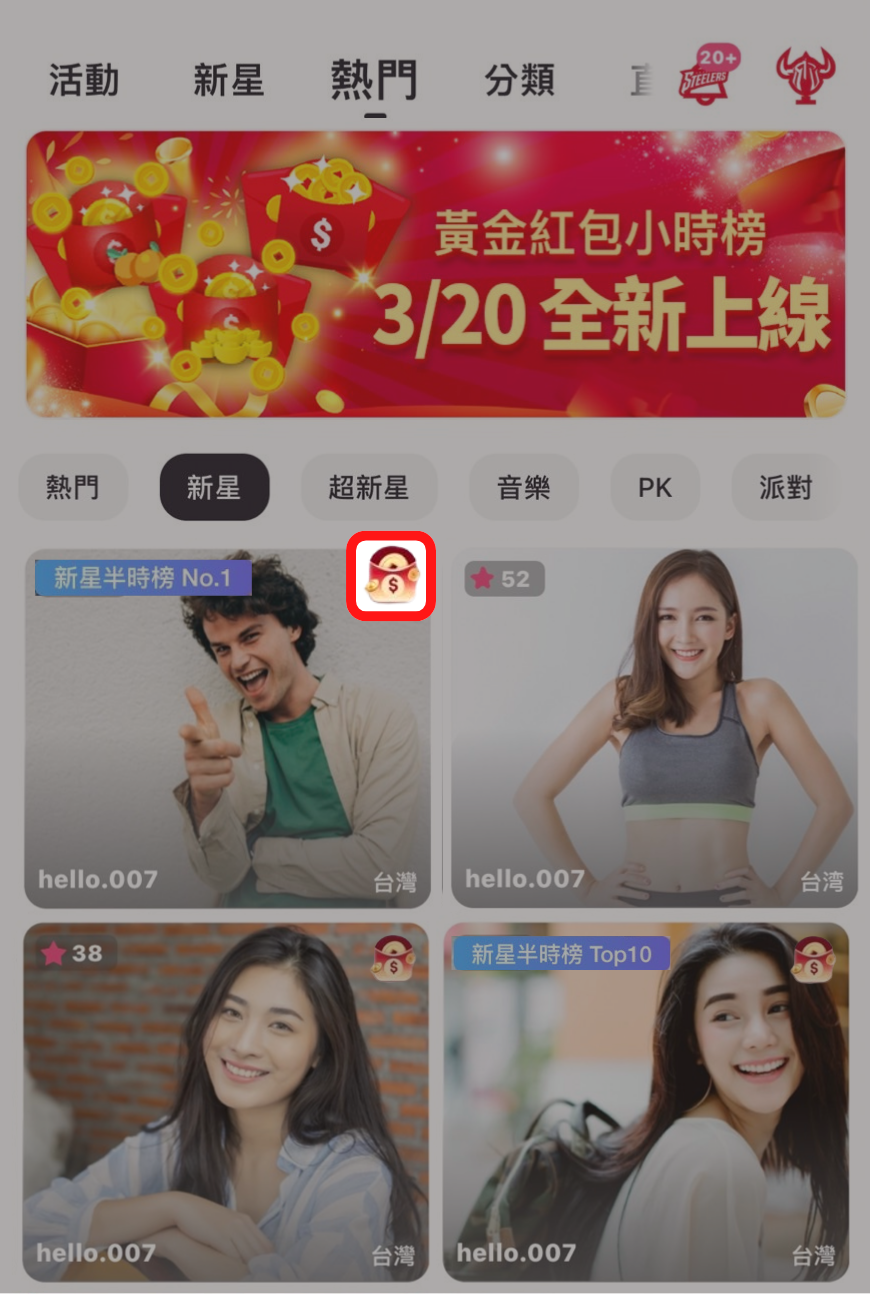Tap the red envelope on the Top10 stream
This screenshot has width=870, height=1295.
814,959
